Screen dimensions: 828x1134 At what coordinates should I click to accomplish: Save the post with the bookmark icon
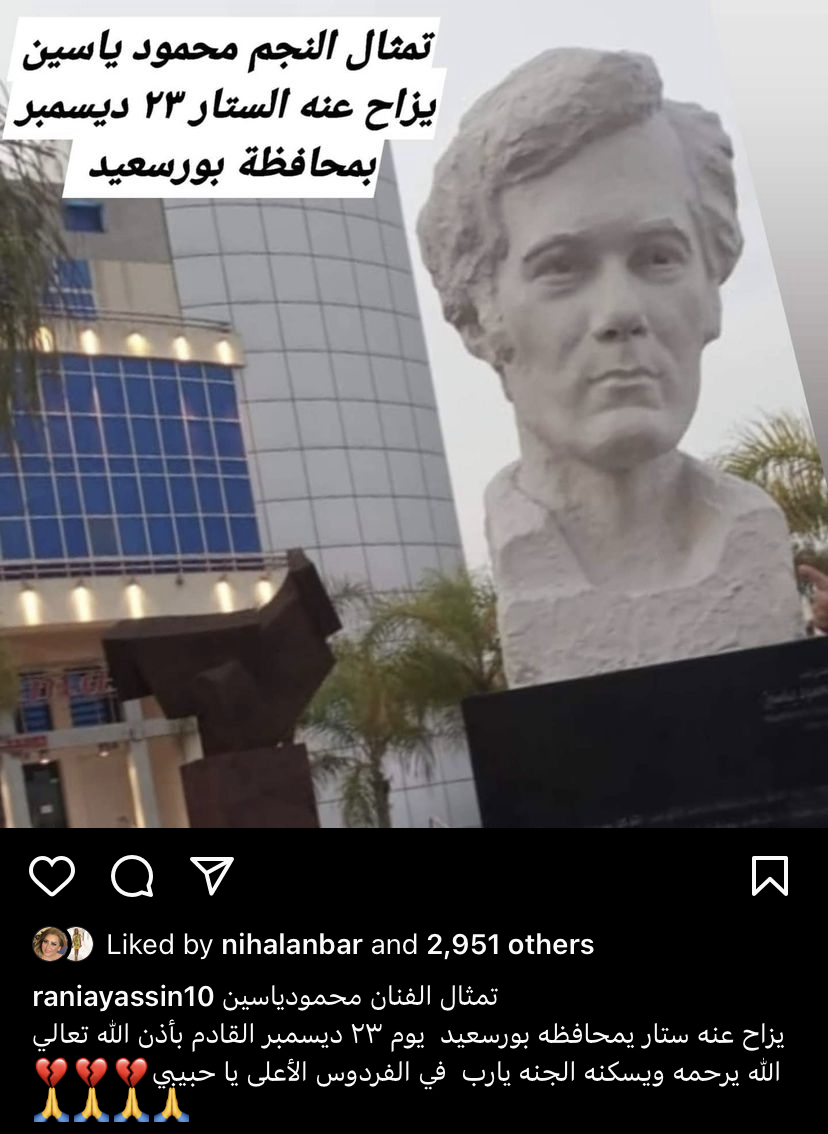pyautogui.click(x=769, y=876)
